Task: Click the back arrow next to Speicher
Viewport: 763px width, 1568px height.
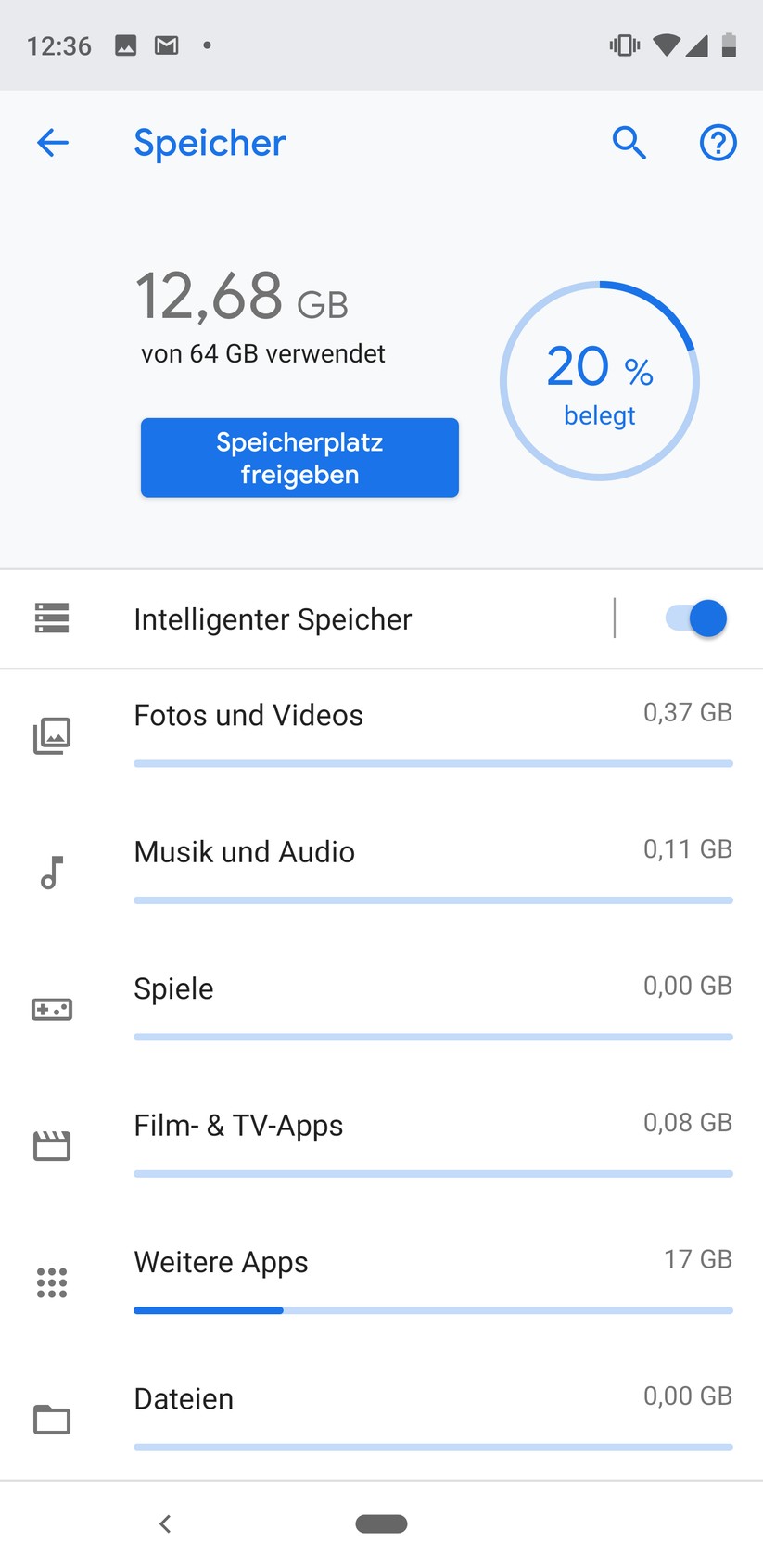Action: pos(53,143)
